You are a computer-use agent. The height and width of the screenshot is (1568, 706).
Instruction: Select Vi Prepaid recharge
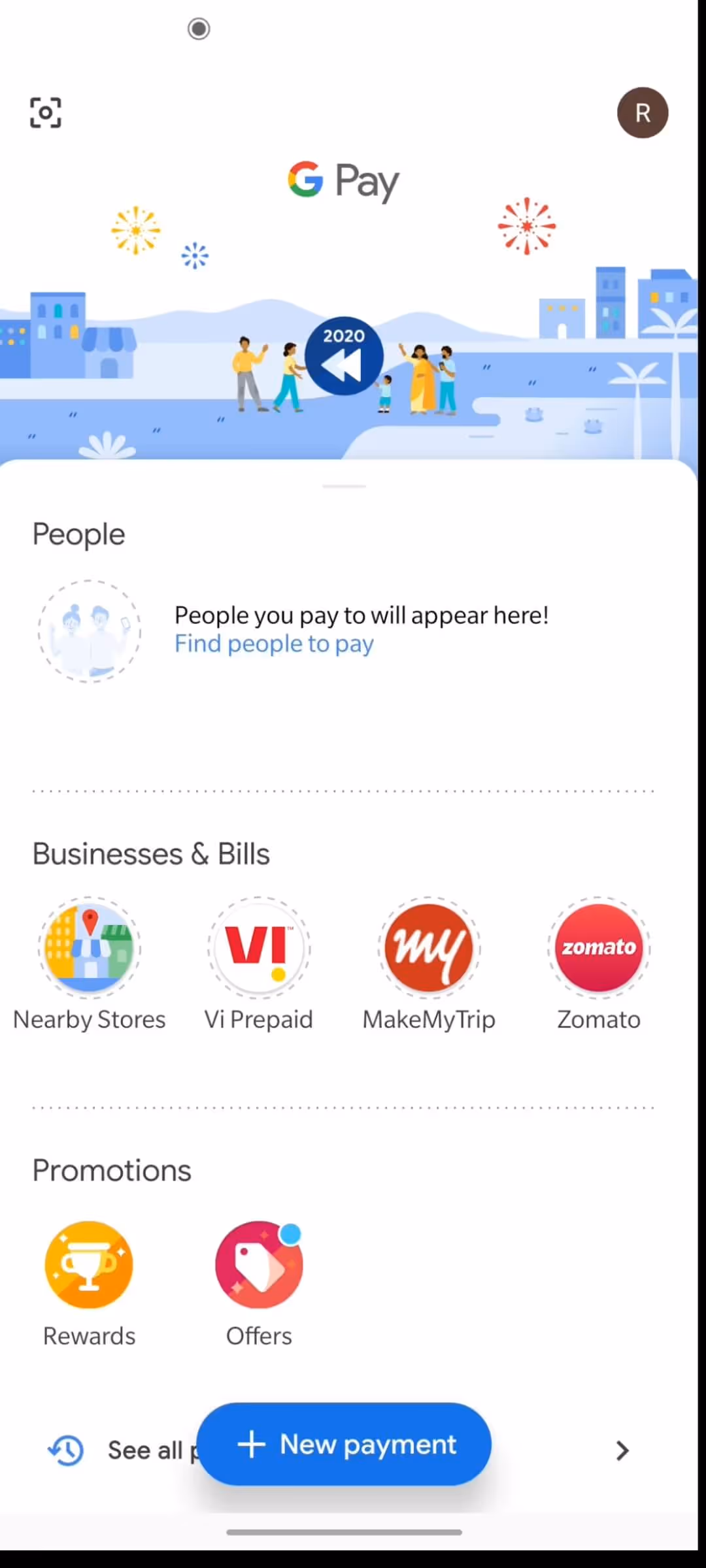tap(259, 964)
